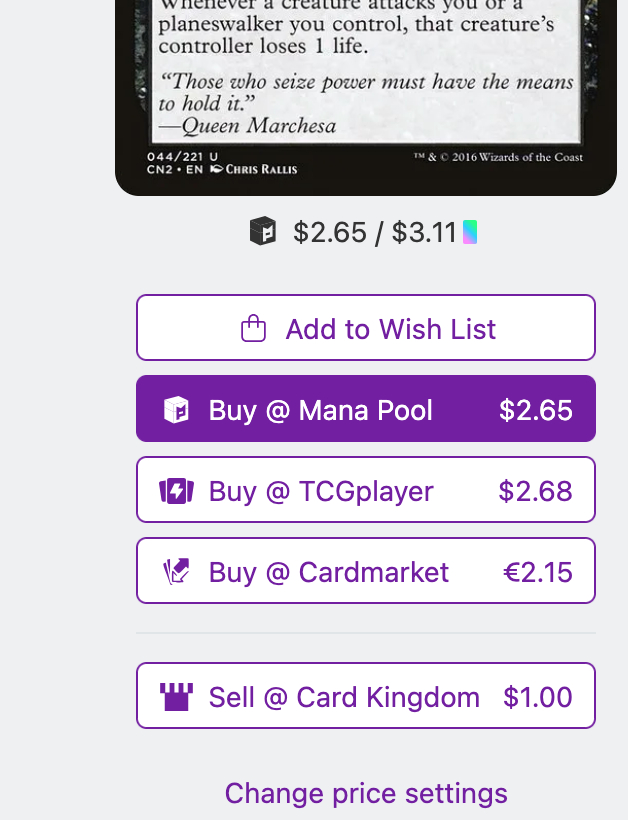The image size is (628, 820).
Task: Buy at Cardmarket for €2.15
Action: 366,571
